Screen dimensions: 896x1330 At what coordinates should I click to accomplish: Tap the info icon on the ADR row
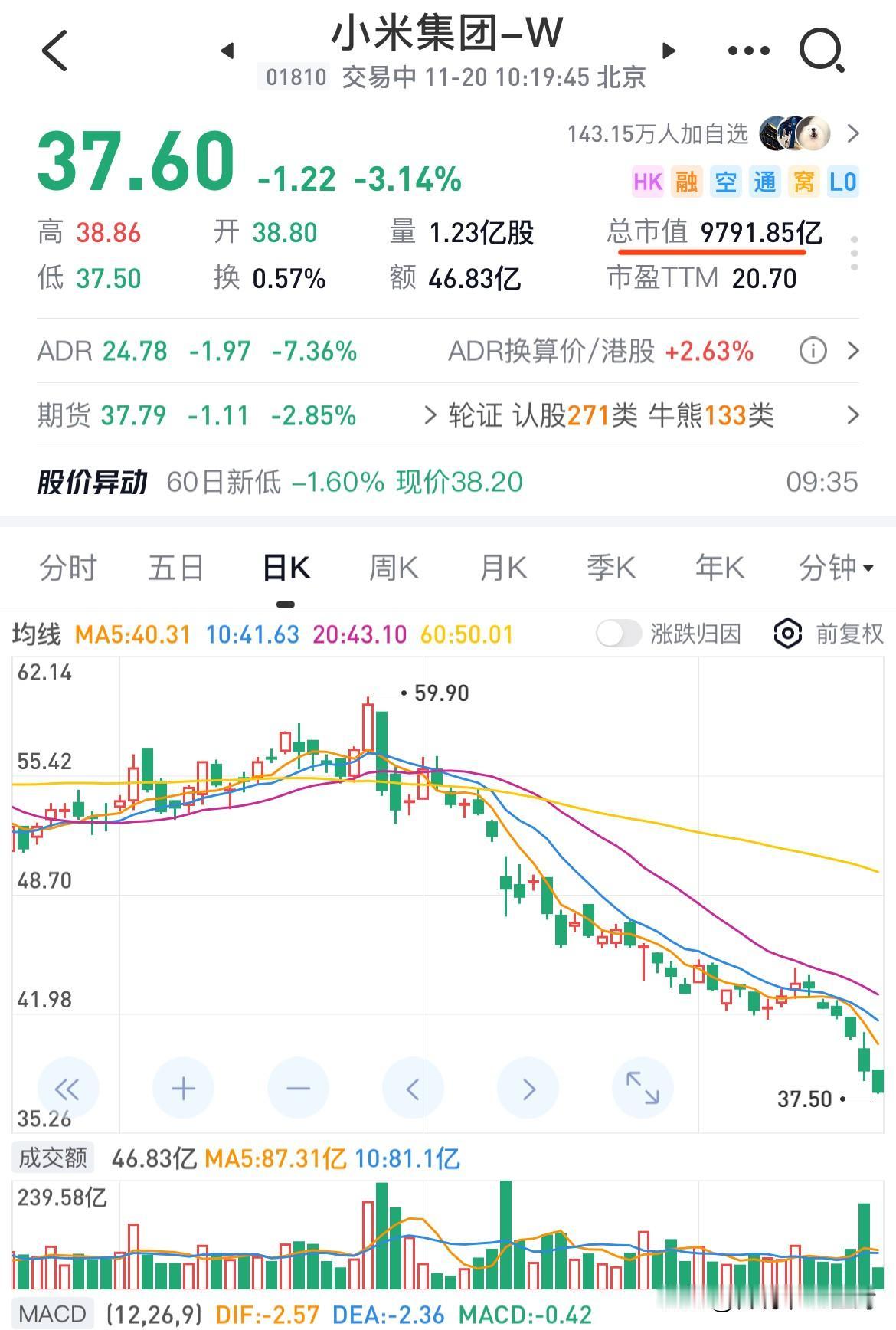(x=813, y=351)
